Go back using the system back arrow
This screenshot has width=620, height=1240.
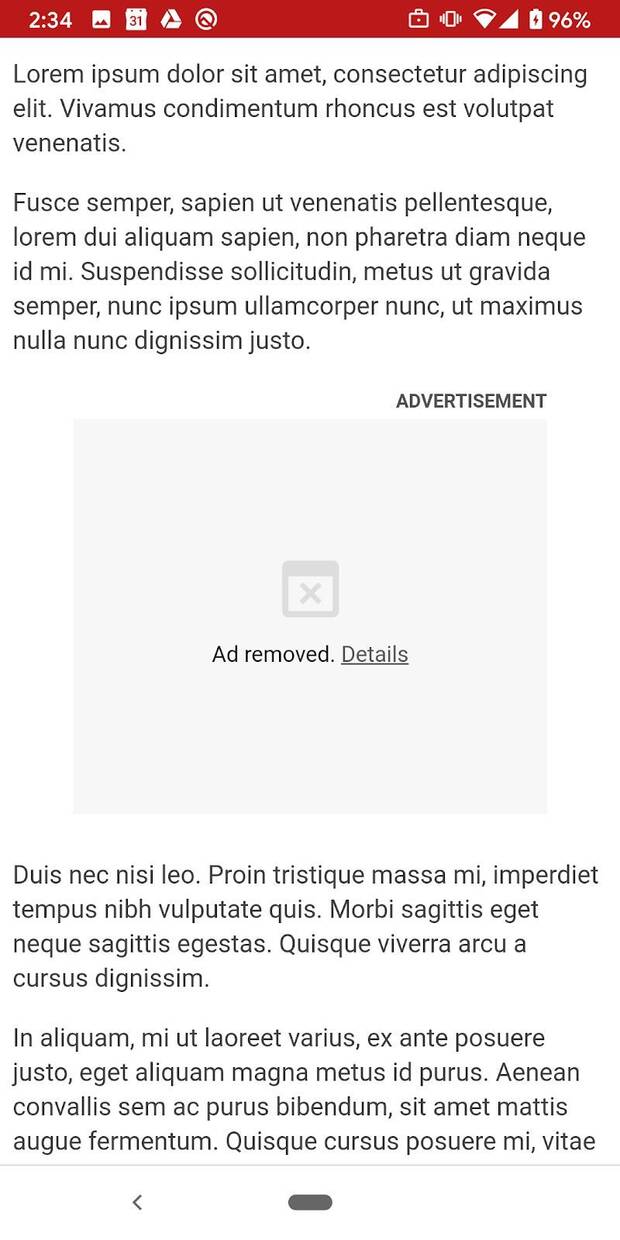pyautogui.click(x=138, y=1202)
